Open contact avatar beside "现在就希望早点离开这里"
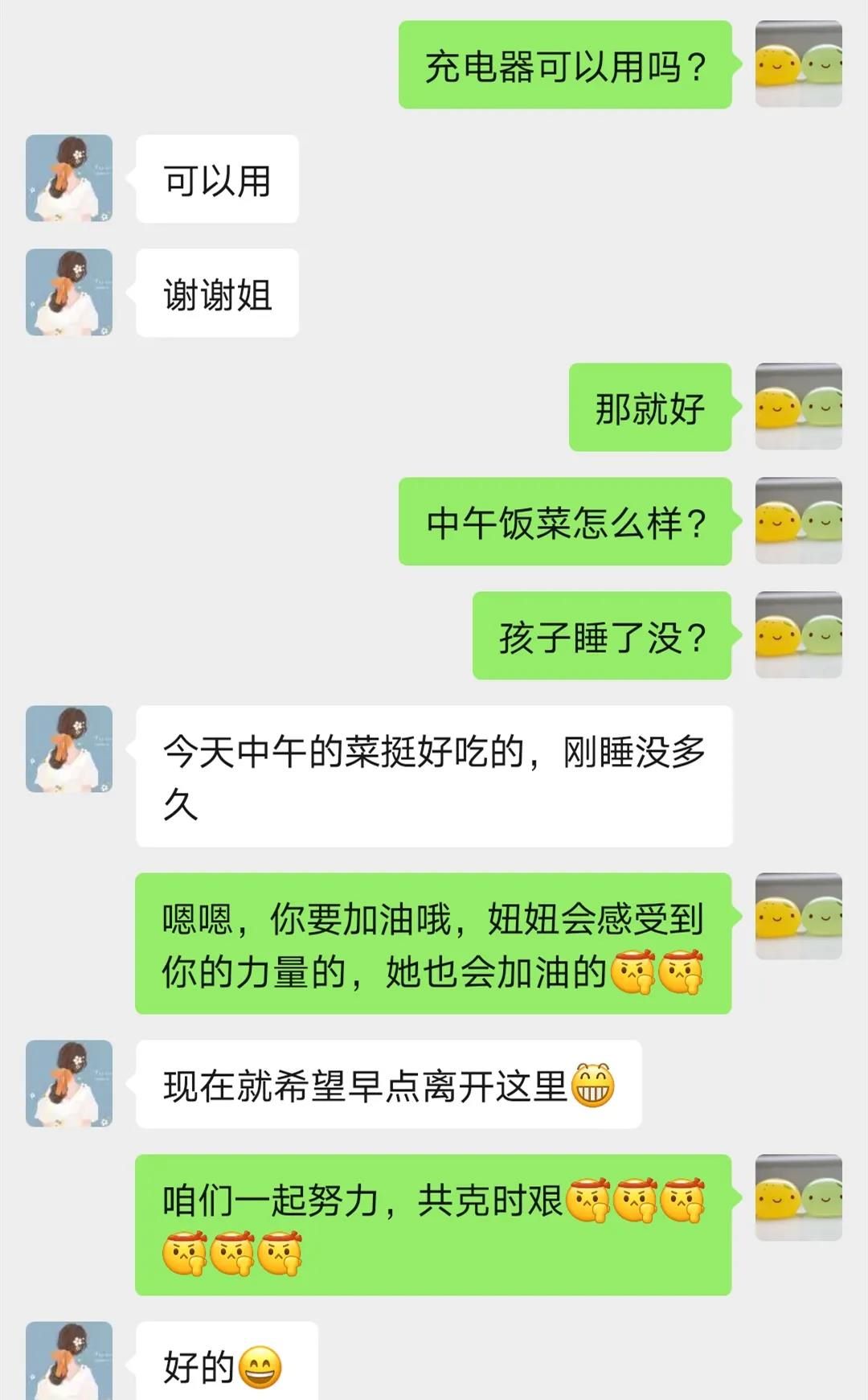The image size is (868, 1400). click(x=69, y=1084)
